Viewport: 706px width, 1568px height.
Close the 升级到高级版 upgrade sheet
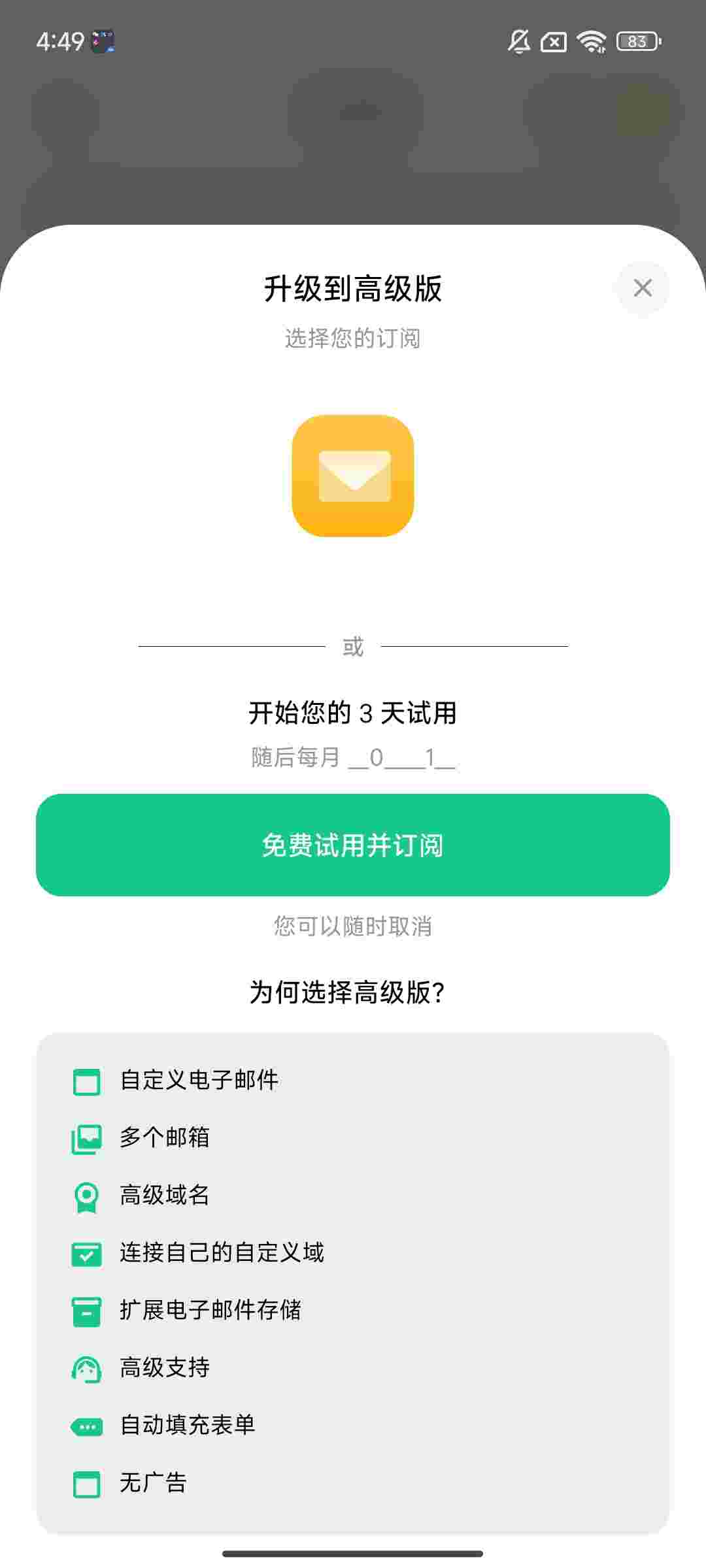[x=643, y=288]
